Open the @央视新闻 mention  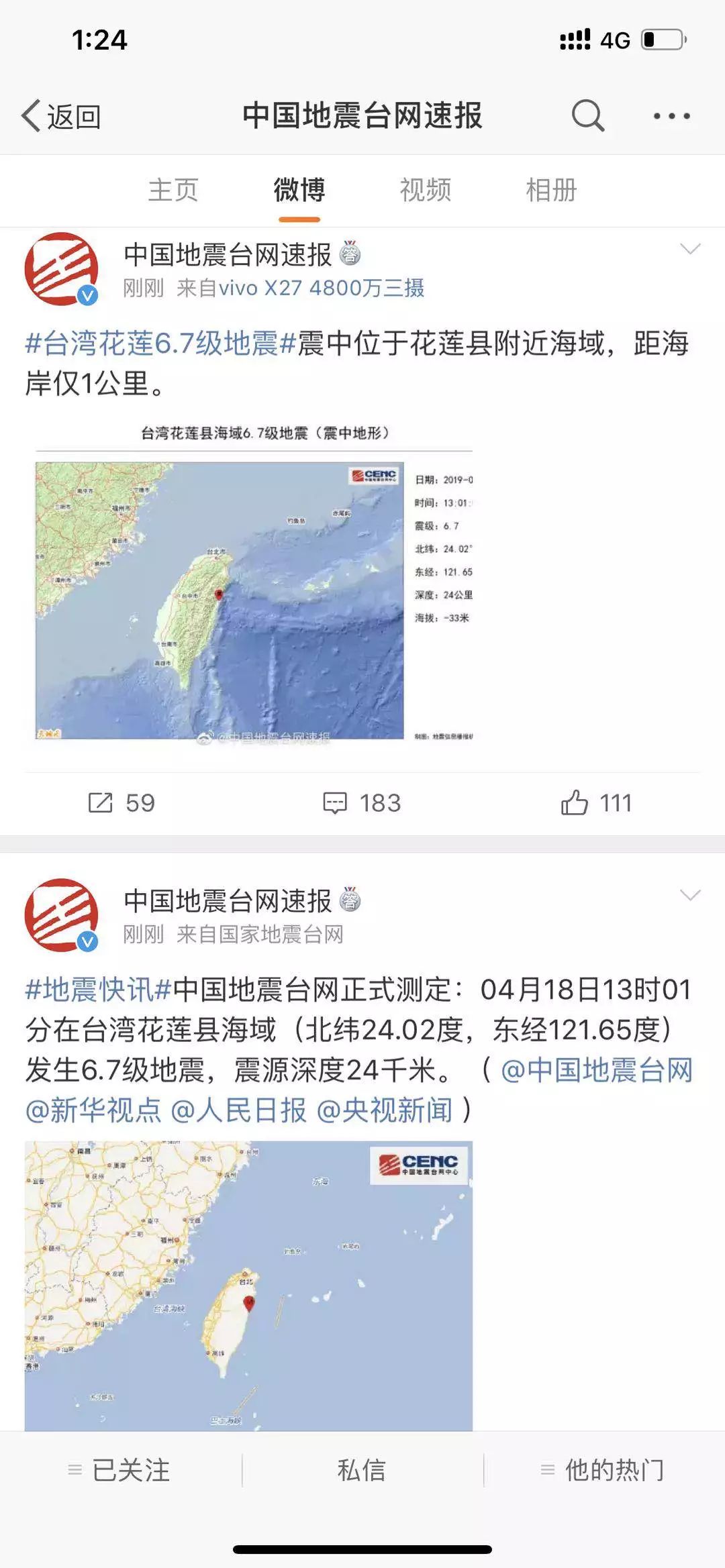click(x=384, y=1110)
